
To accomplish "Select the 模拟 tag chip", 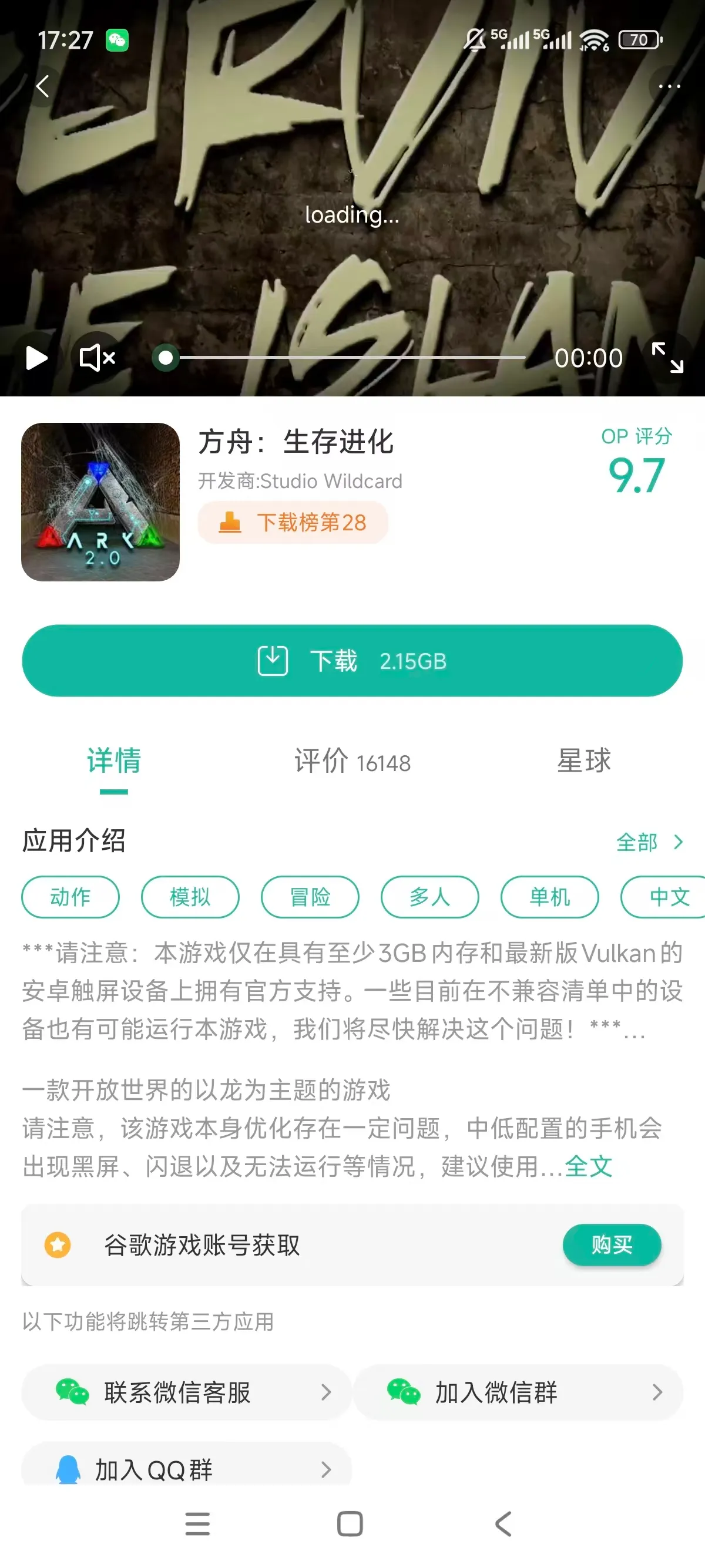I will point(190,897).
